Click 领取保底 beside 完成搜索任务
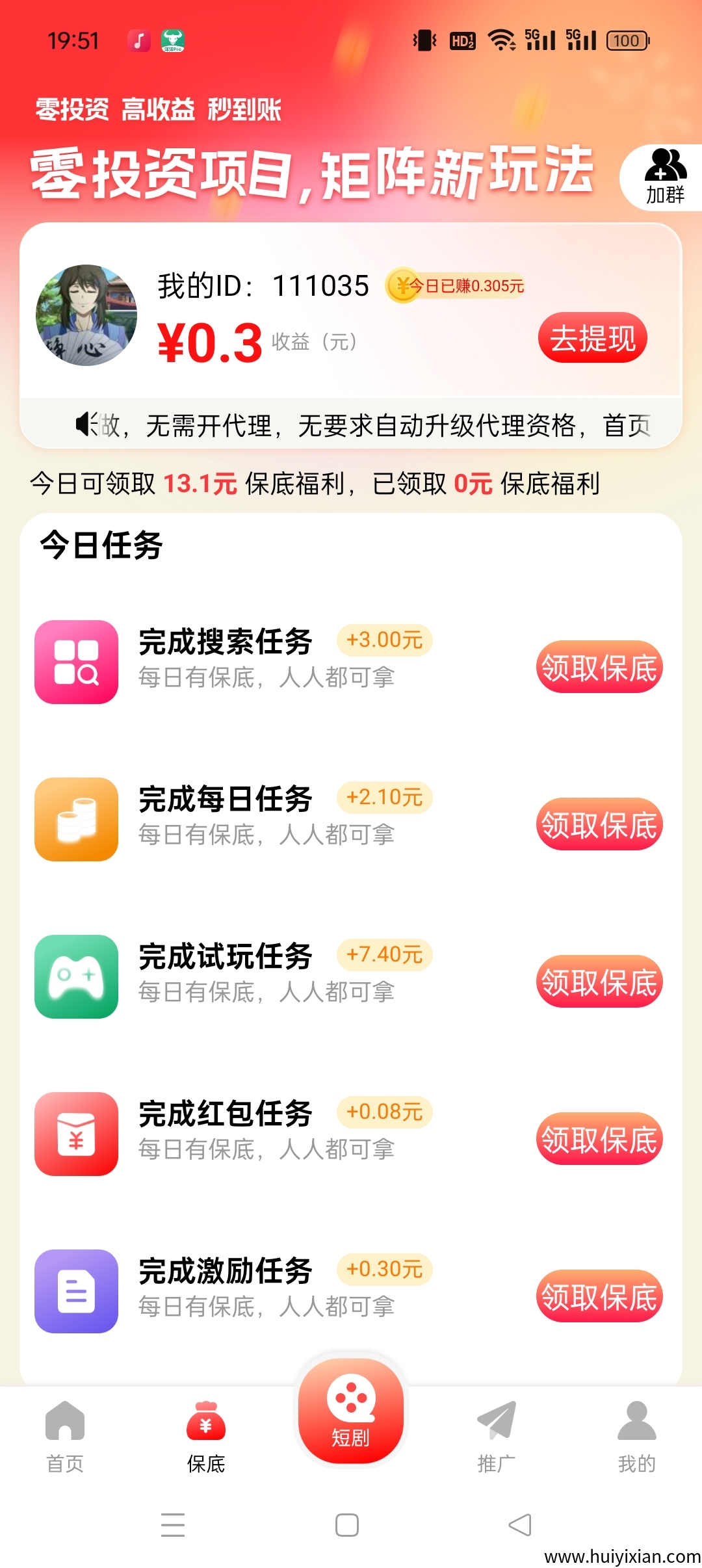Viewport: 702px width, 1568px height. (x=599, y=666)
